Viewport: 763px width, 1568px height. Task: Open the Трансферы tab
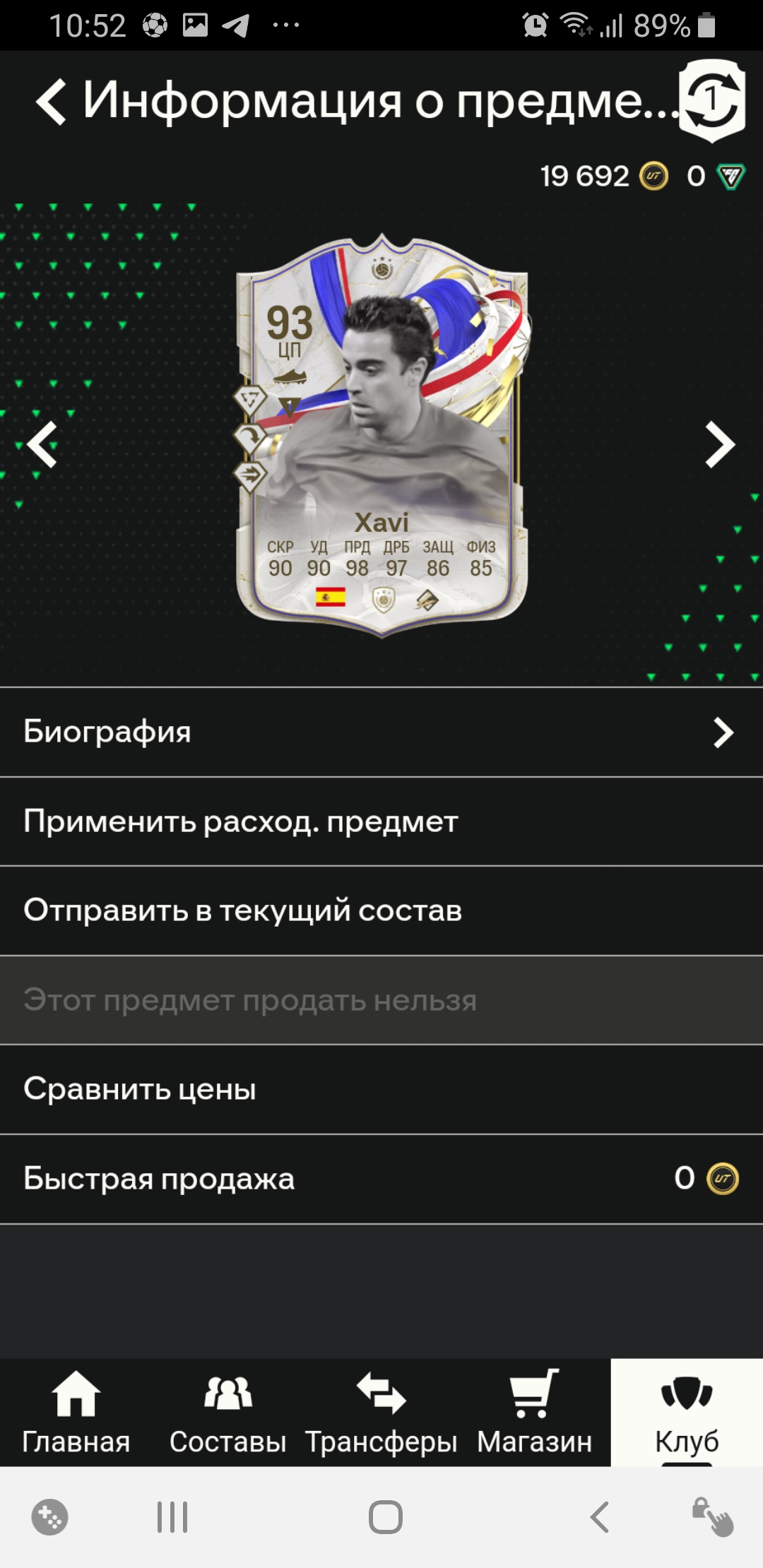click(x=381, y=1413)
